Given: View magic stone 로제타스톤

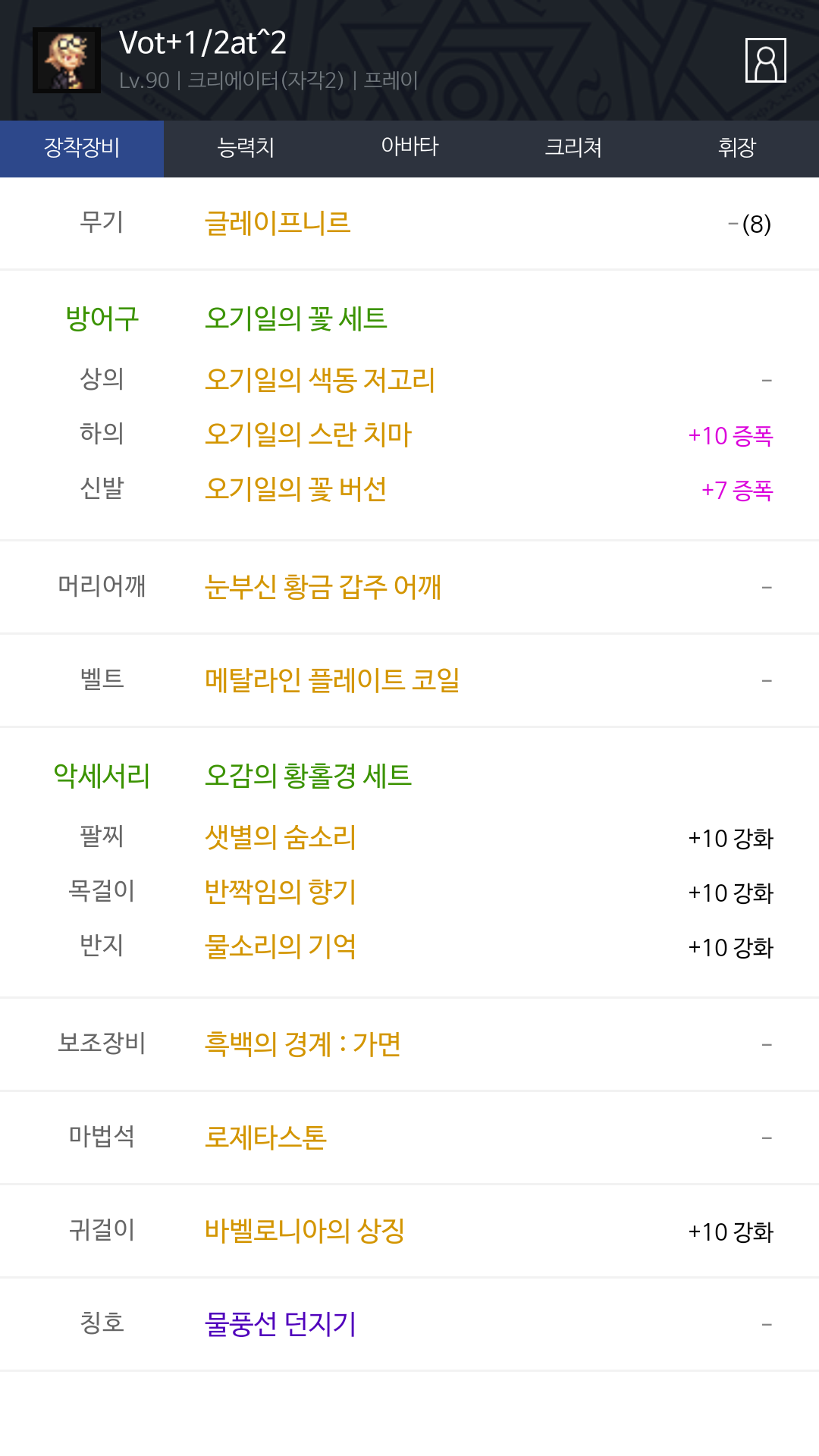Looking at the screenshot, I should pyautogui.click(x=265, y=1137).
